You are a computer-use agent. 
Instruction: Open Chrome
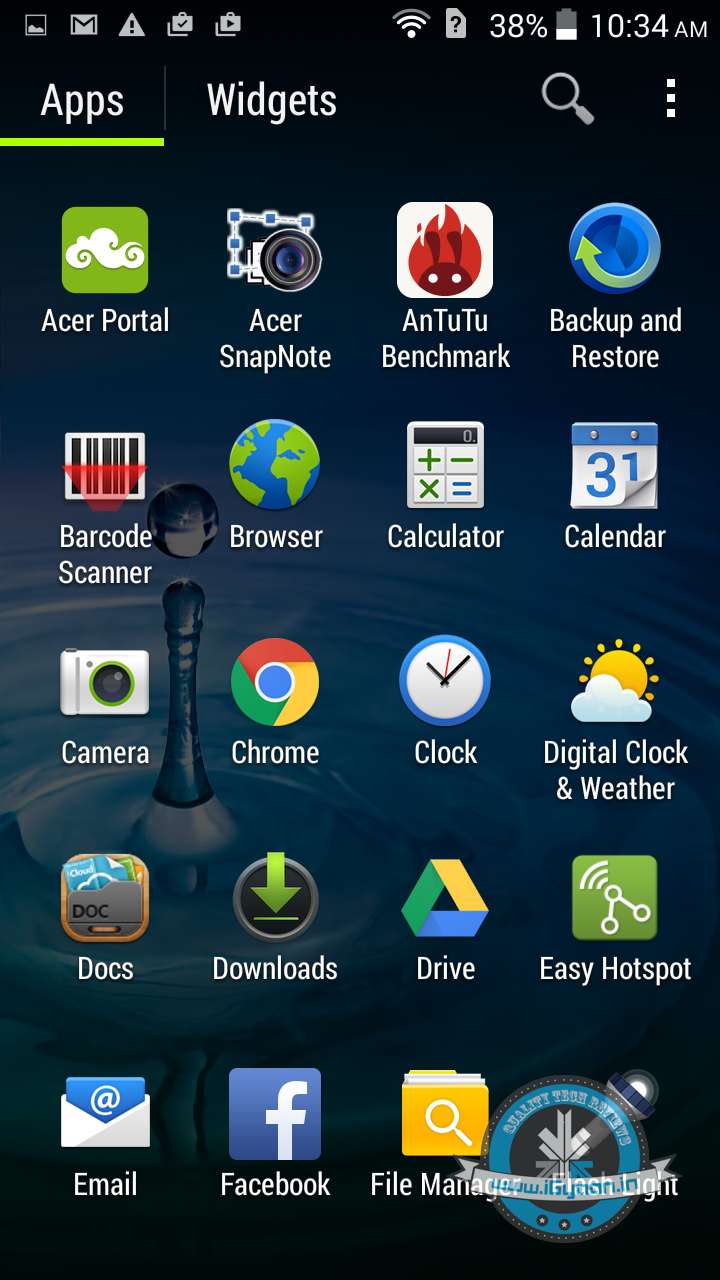pyautogui.click(x=275, y=683)
